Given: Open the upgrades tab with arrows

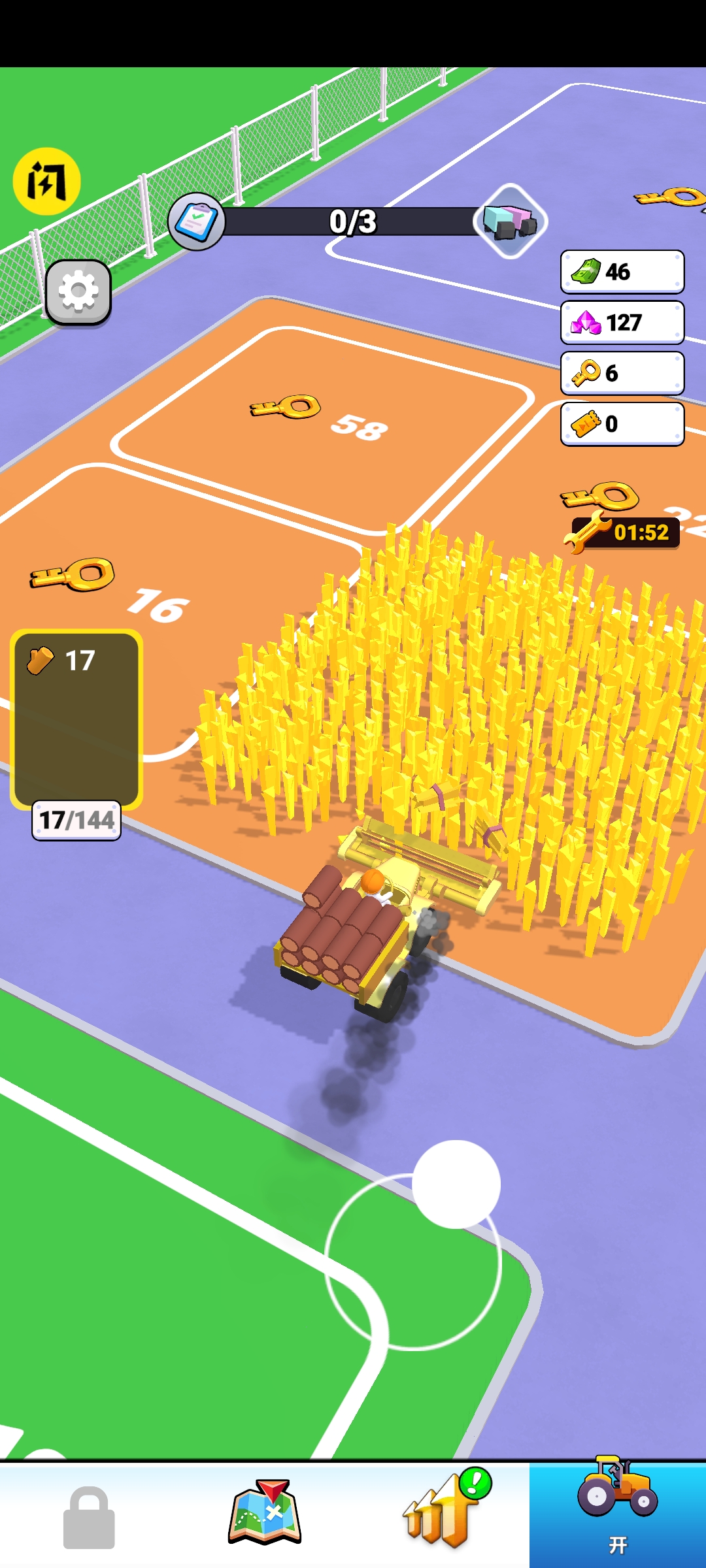Looking at the screenshot, I should 441,1513.
